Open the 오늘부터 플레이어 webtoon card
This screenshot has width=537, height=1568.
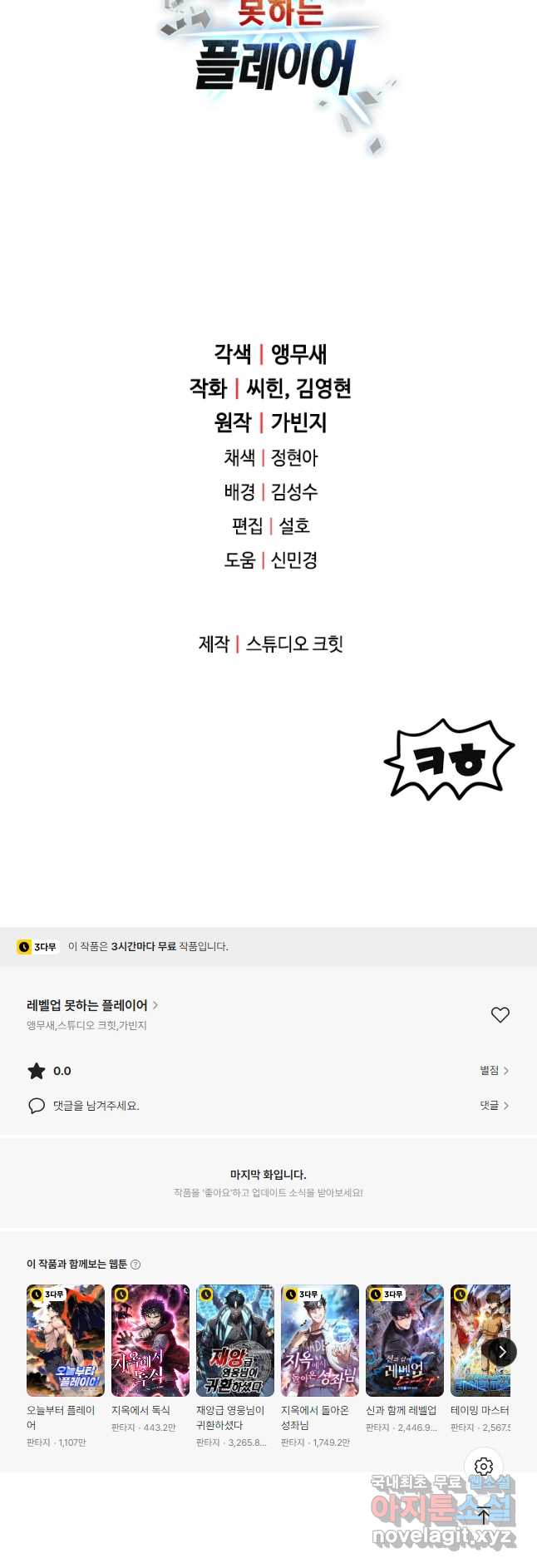pos(66,1340)
